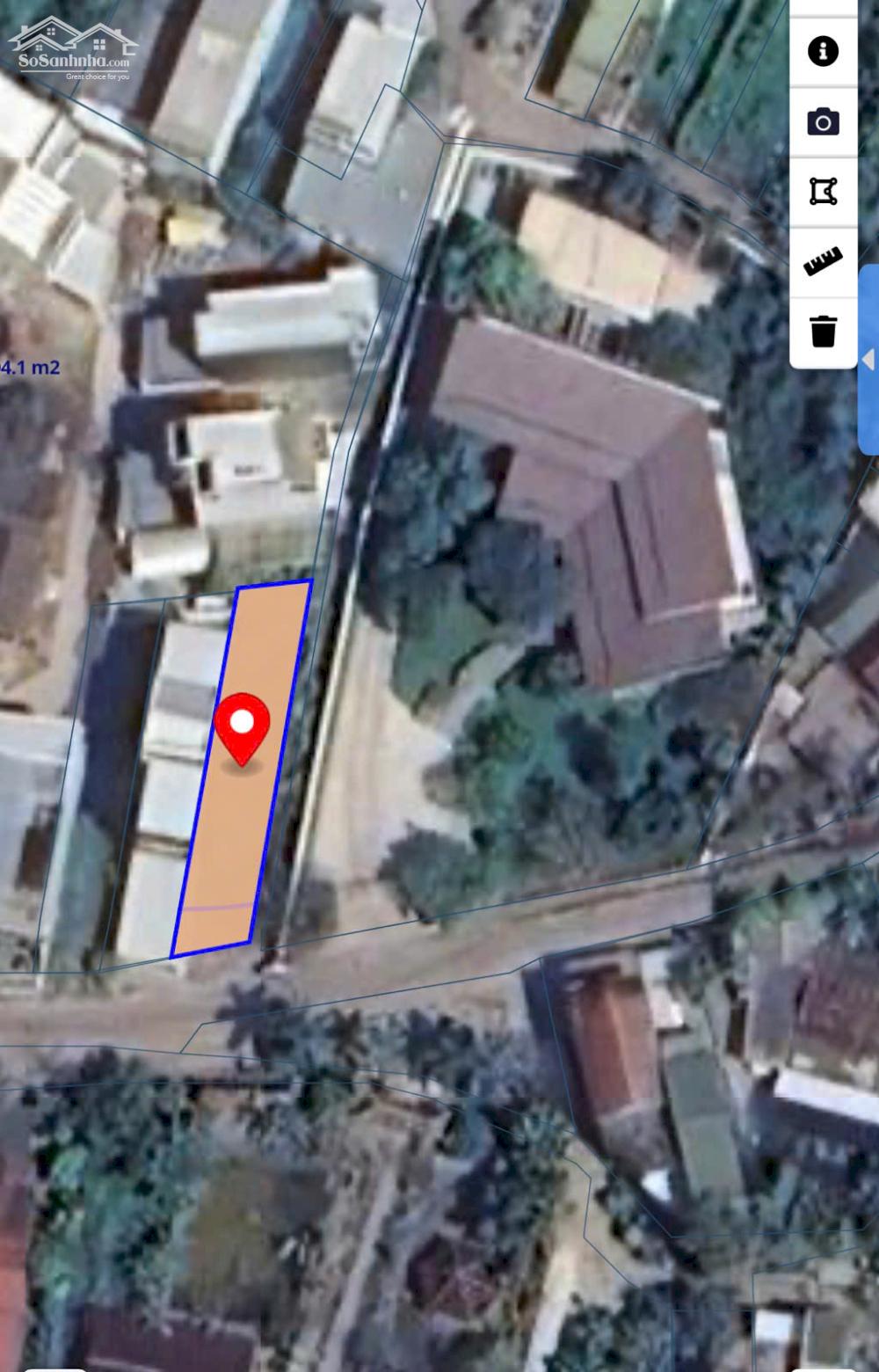
Task: Select the polygon drawing tool
Action: click(x=823, y=192)
